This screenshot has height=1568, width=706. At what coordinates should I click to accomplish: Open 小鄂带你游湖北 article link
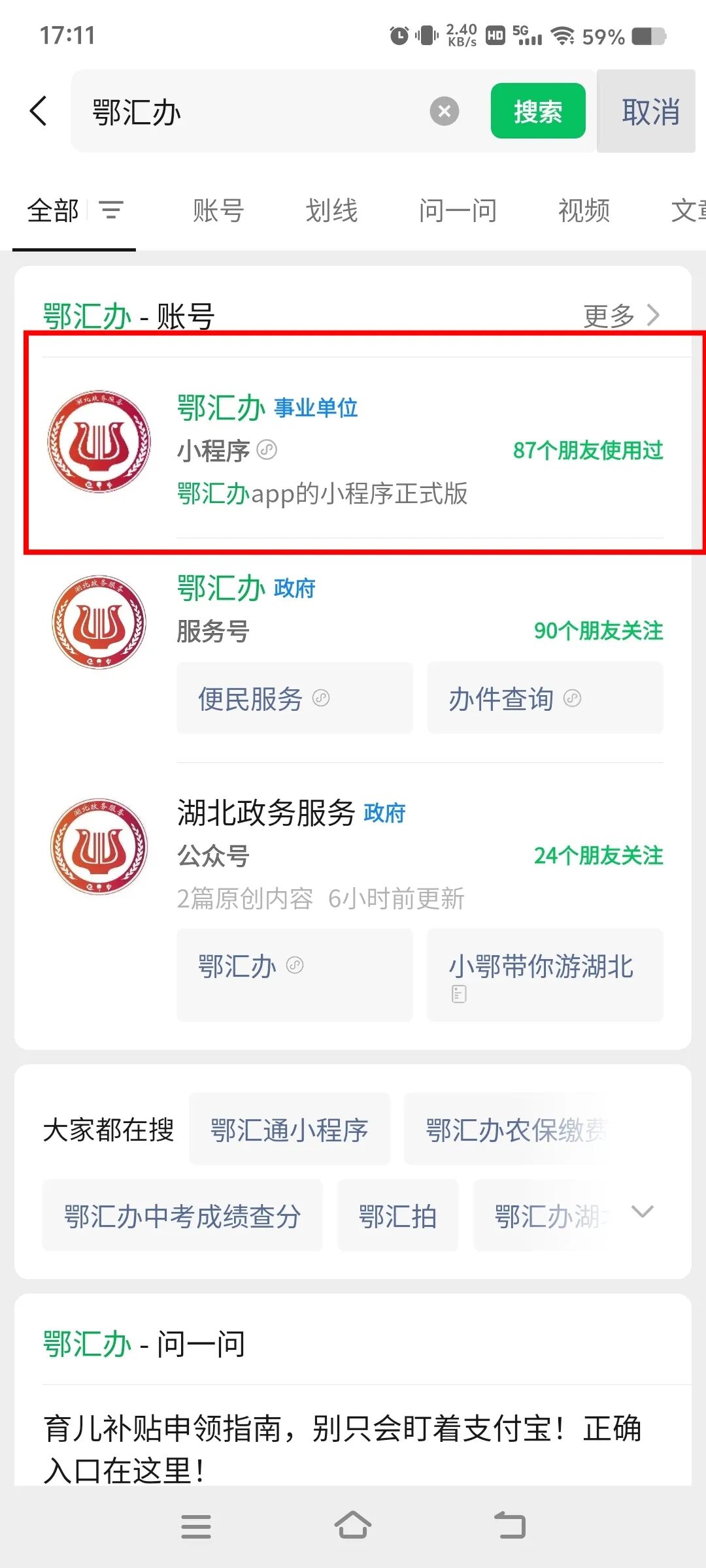[545, 974]
